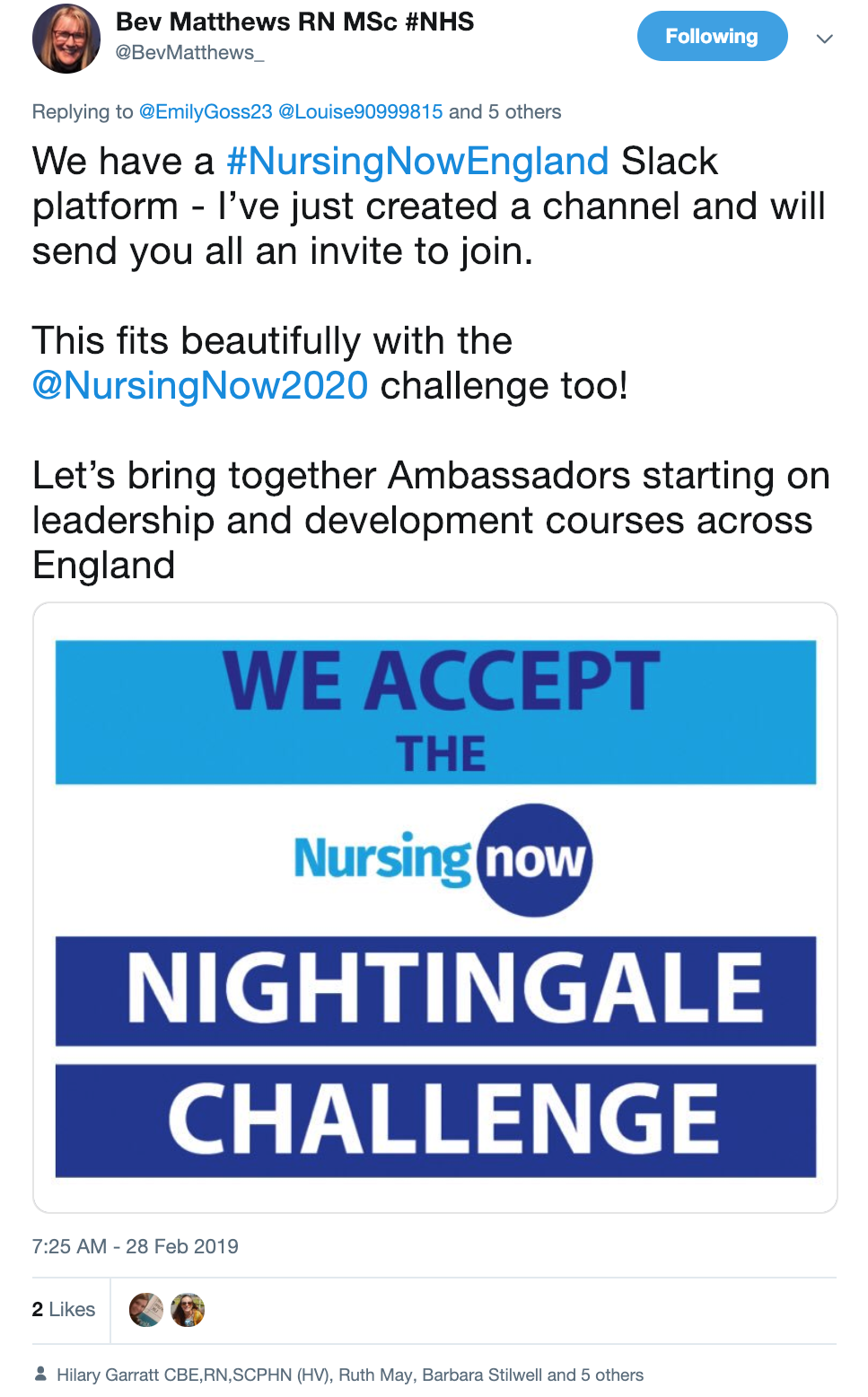Show the '5 others' being replied to
Image resolution: width=868 pixels, height=1397 pixels.
524,111
